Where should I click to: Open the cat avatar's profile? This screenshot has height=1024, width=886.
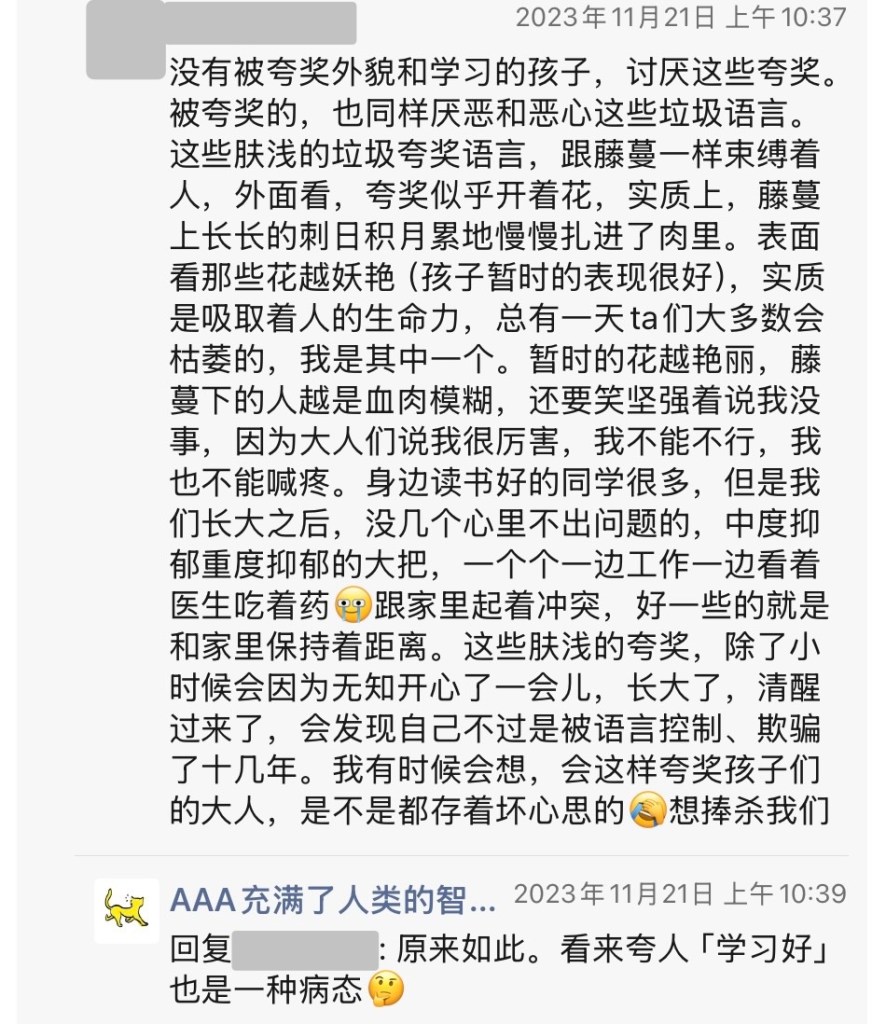127,910
